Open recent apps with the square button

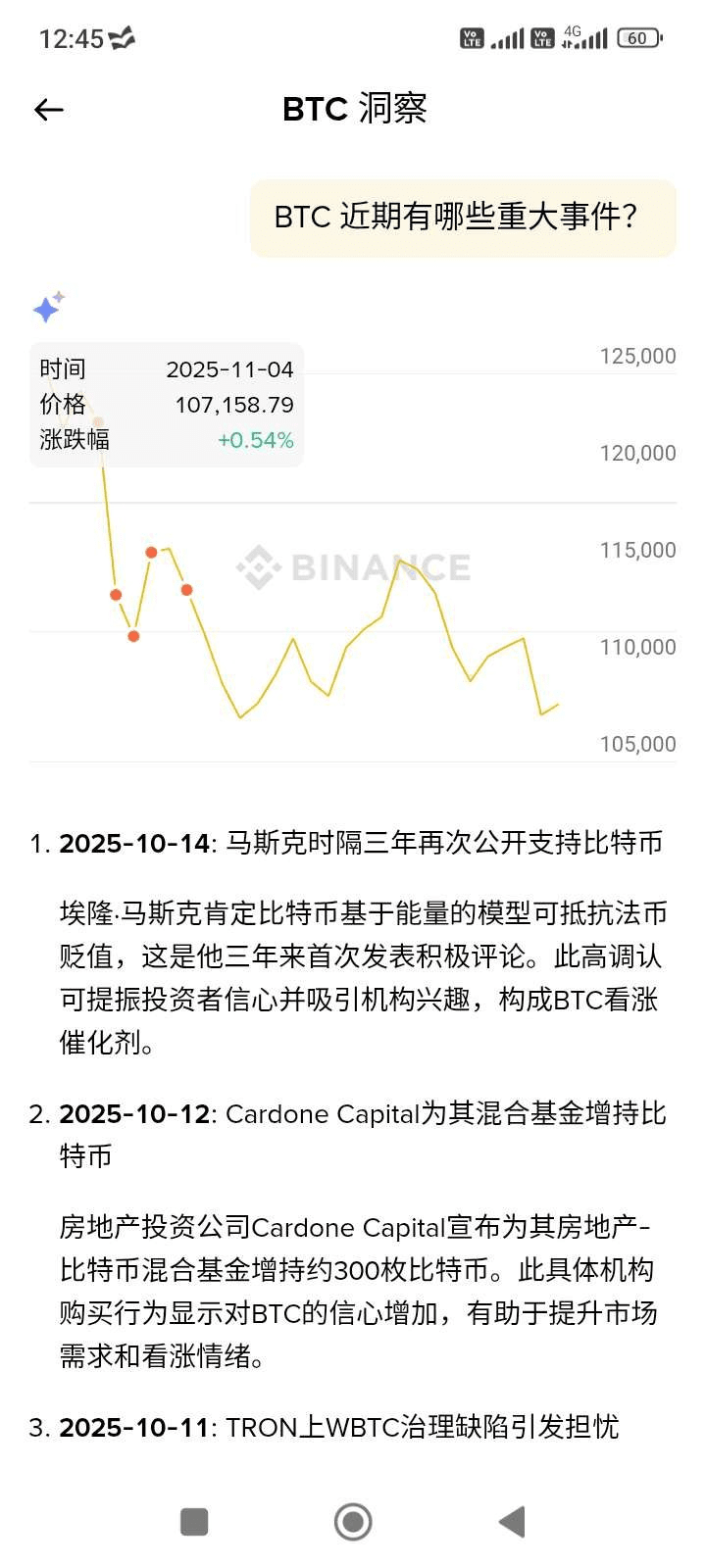pos(194,1522)
